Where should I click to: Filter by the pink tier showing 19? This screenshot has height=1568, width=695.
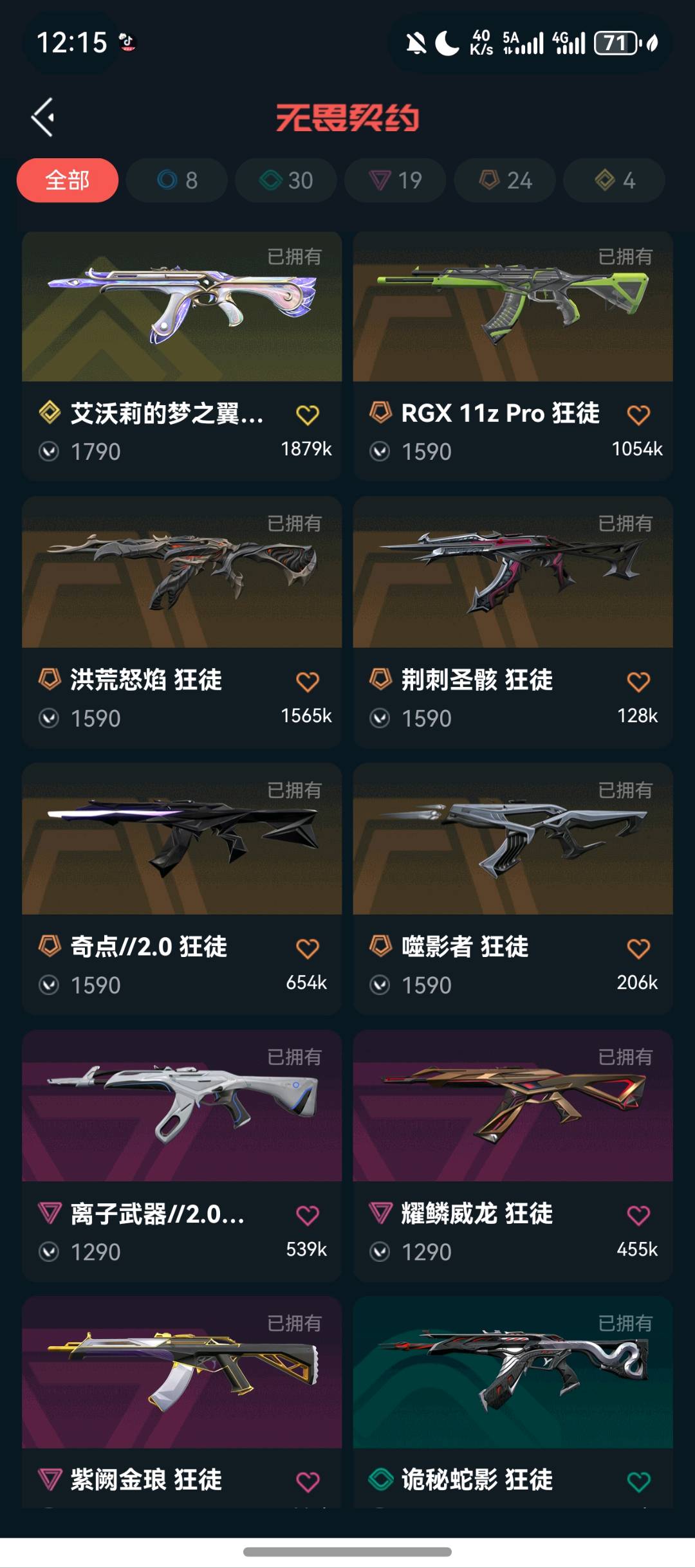(x=396, y=180)
